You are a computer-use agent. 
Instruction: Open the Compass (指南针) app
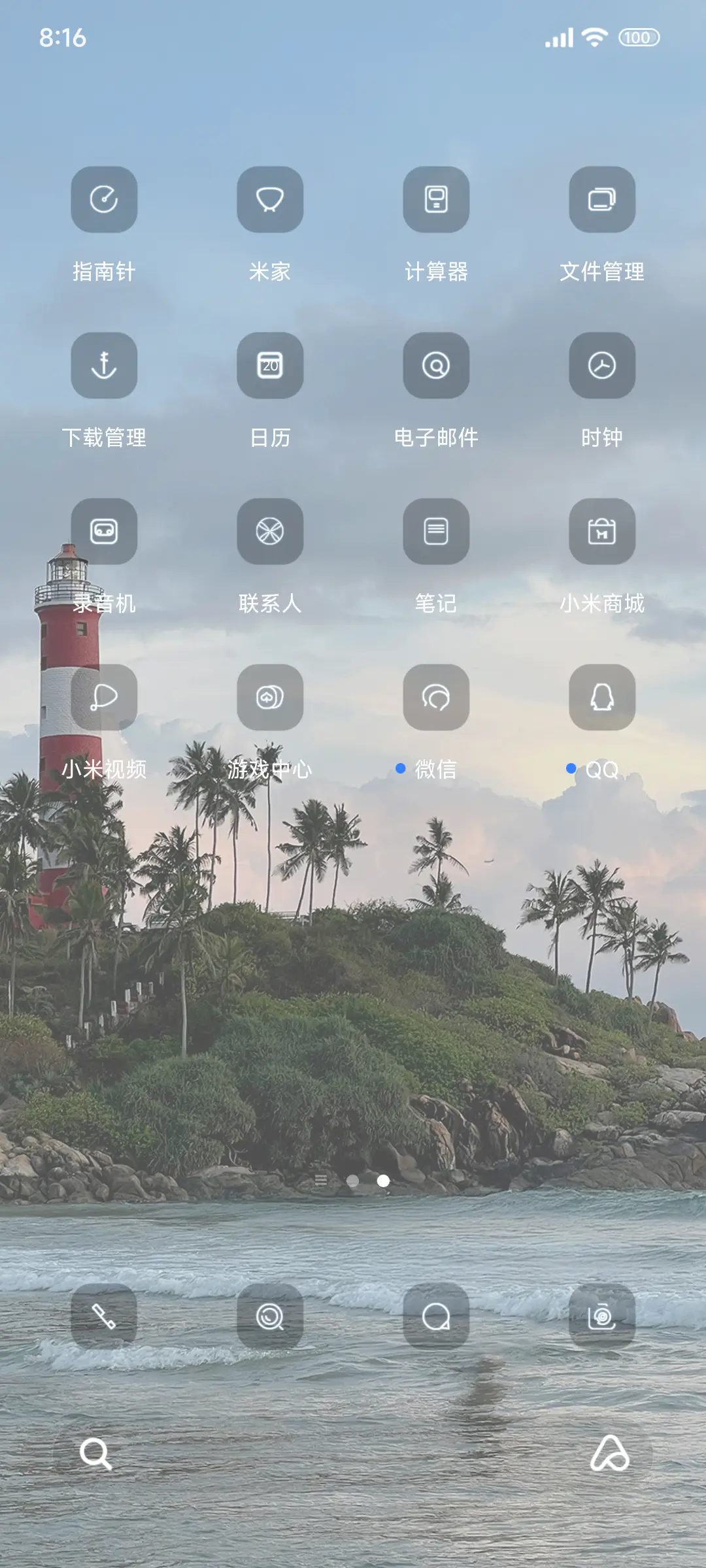(x=105, y=201)
